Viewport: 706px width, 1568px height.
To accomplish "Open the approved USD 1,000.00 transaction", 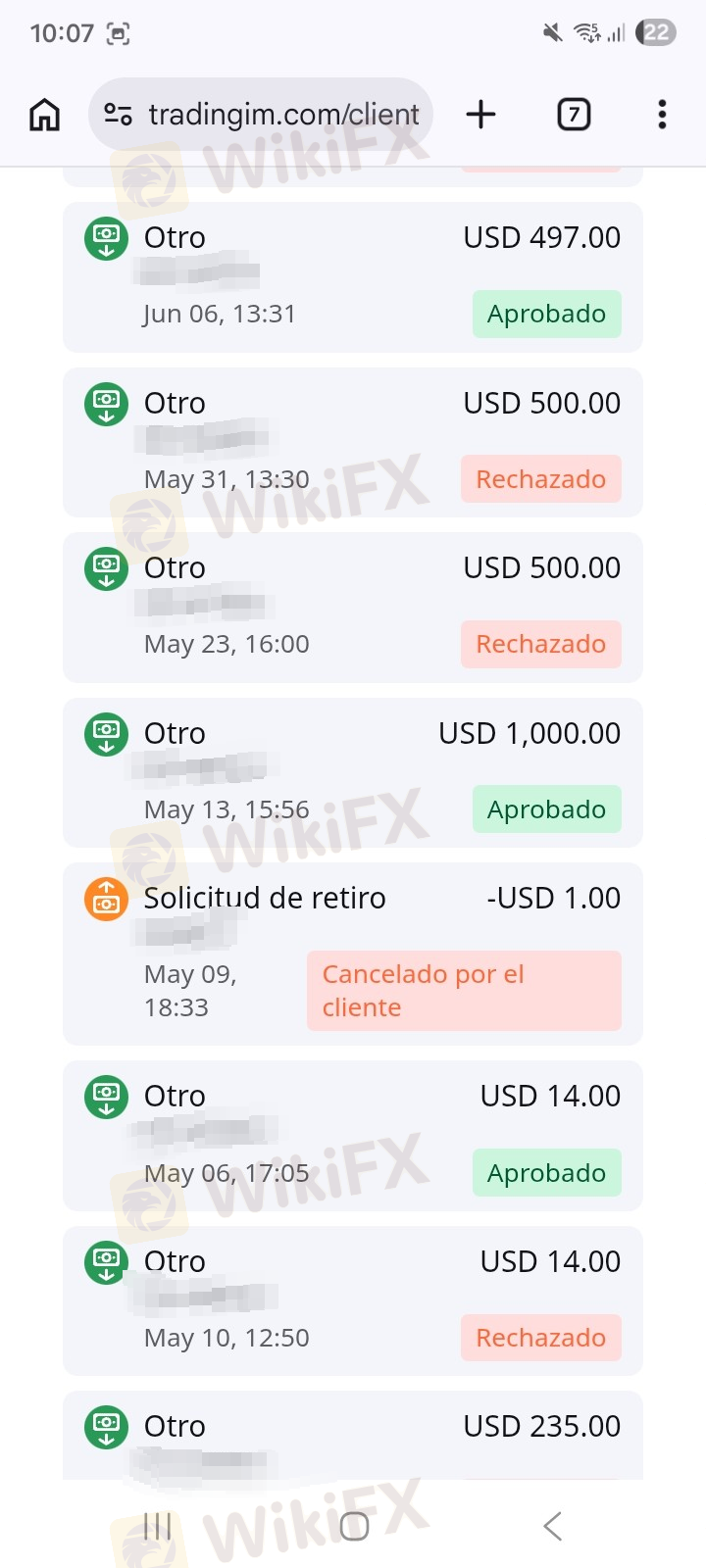I will 352,772.
